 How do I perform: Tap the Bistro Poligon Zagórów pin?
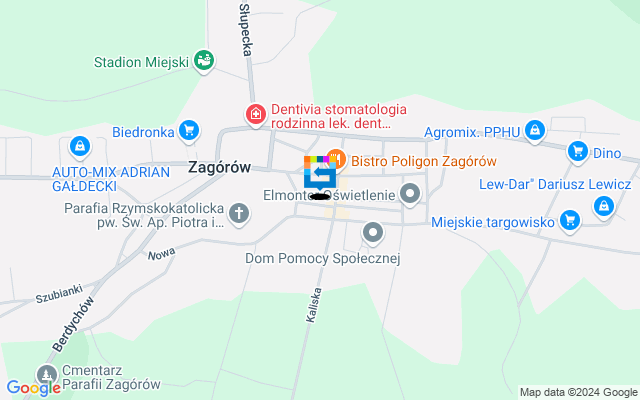coord(337,159)
